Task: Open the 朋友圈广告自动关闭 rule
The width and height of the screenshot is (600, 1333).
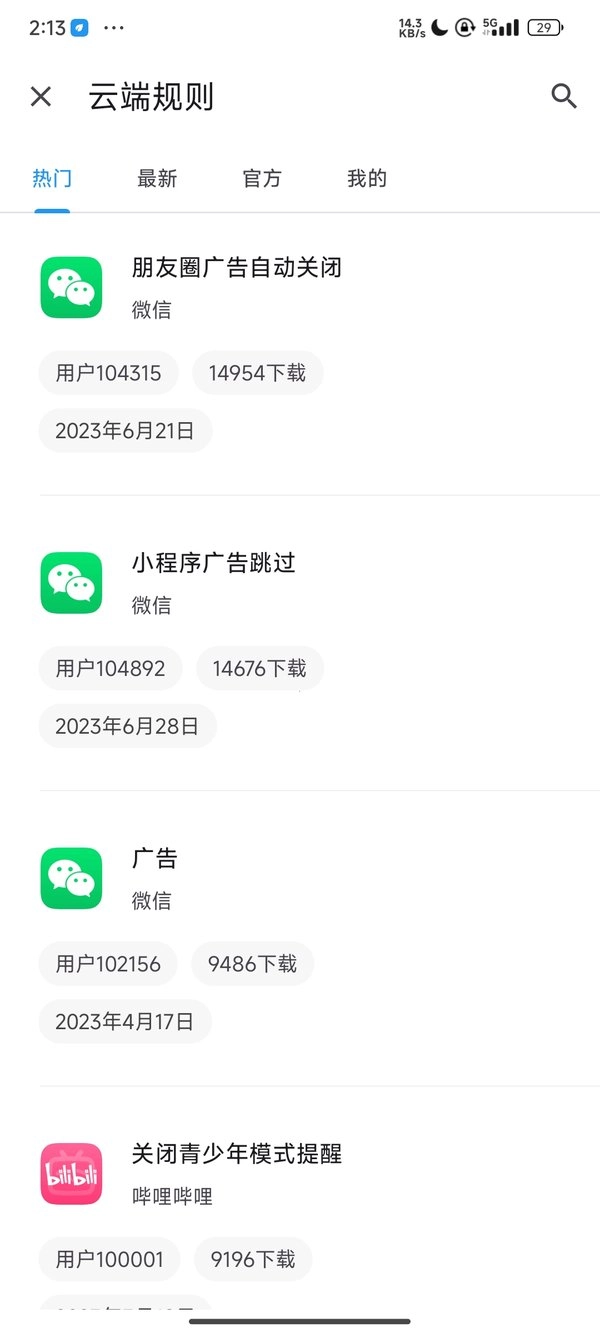Action: pyautogui.click(x=237, y=268)
